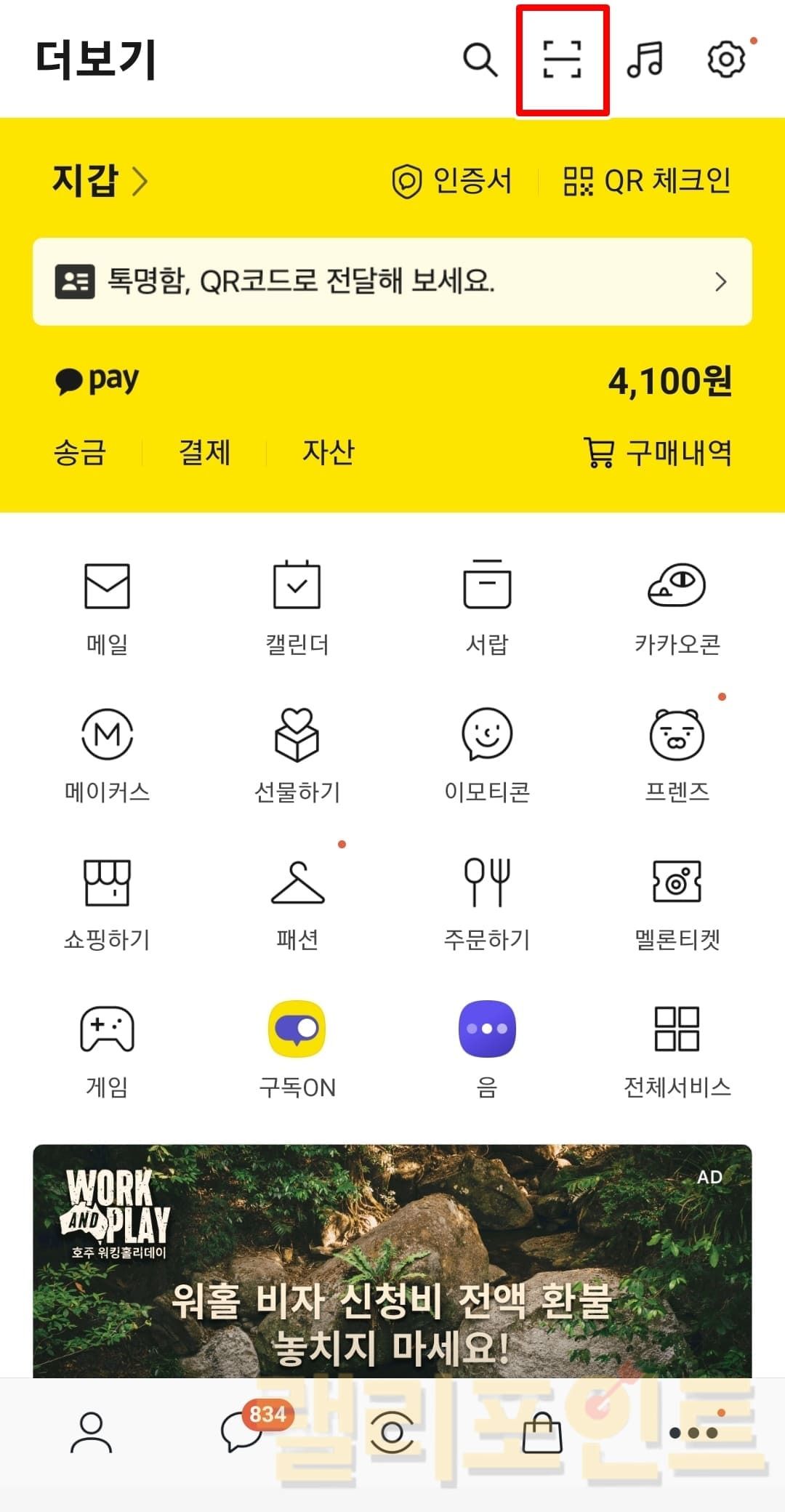The height and width of the screenshot is (1512, 785).
Task: Open 인증서 certificate
Action: pyautogui.click(x=453, y=181)
